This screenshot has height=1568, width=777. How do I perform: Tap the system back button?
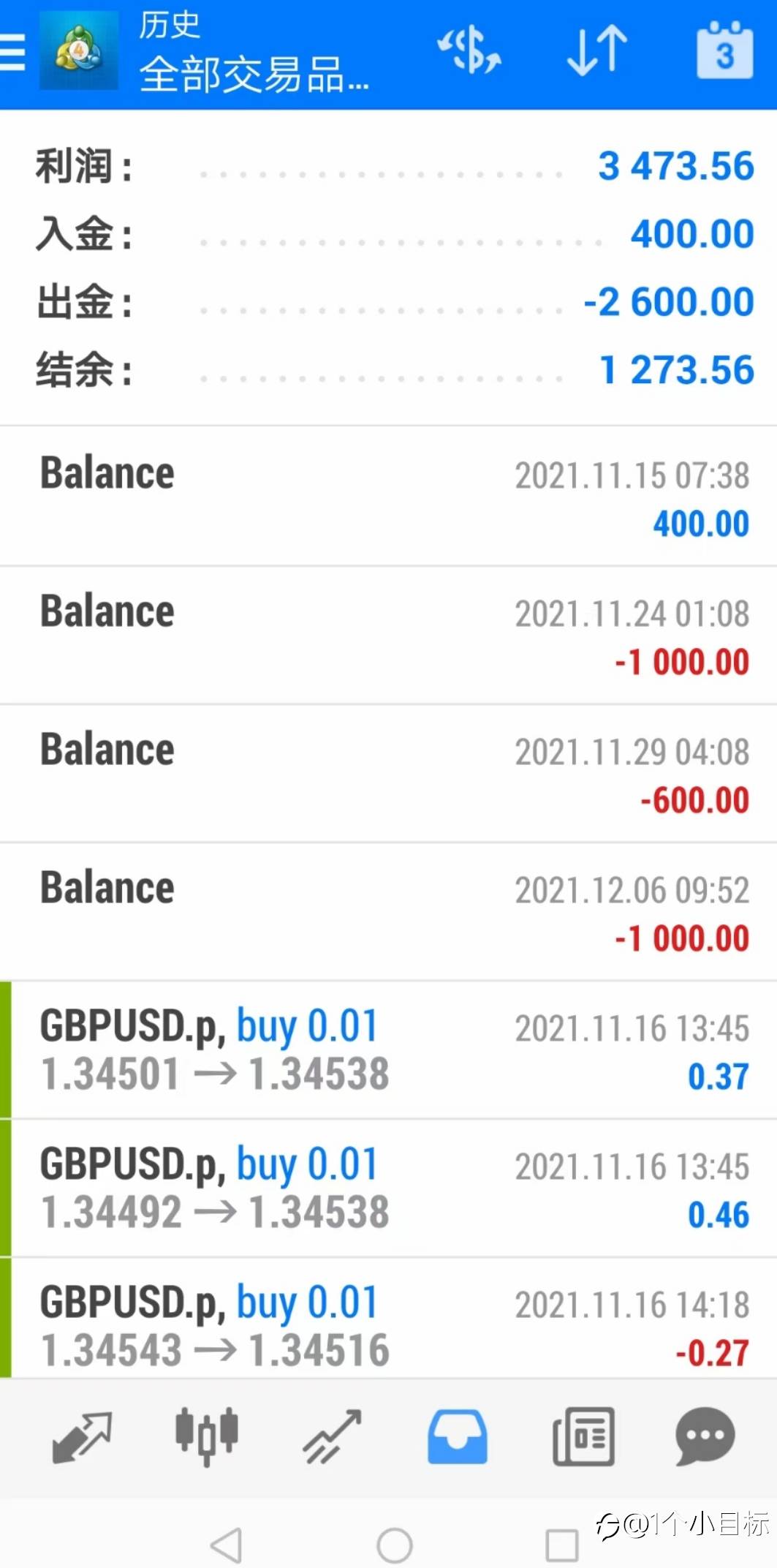point(226,1545)
